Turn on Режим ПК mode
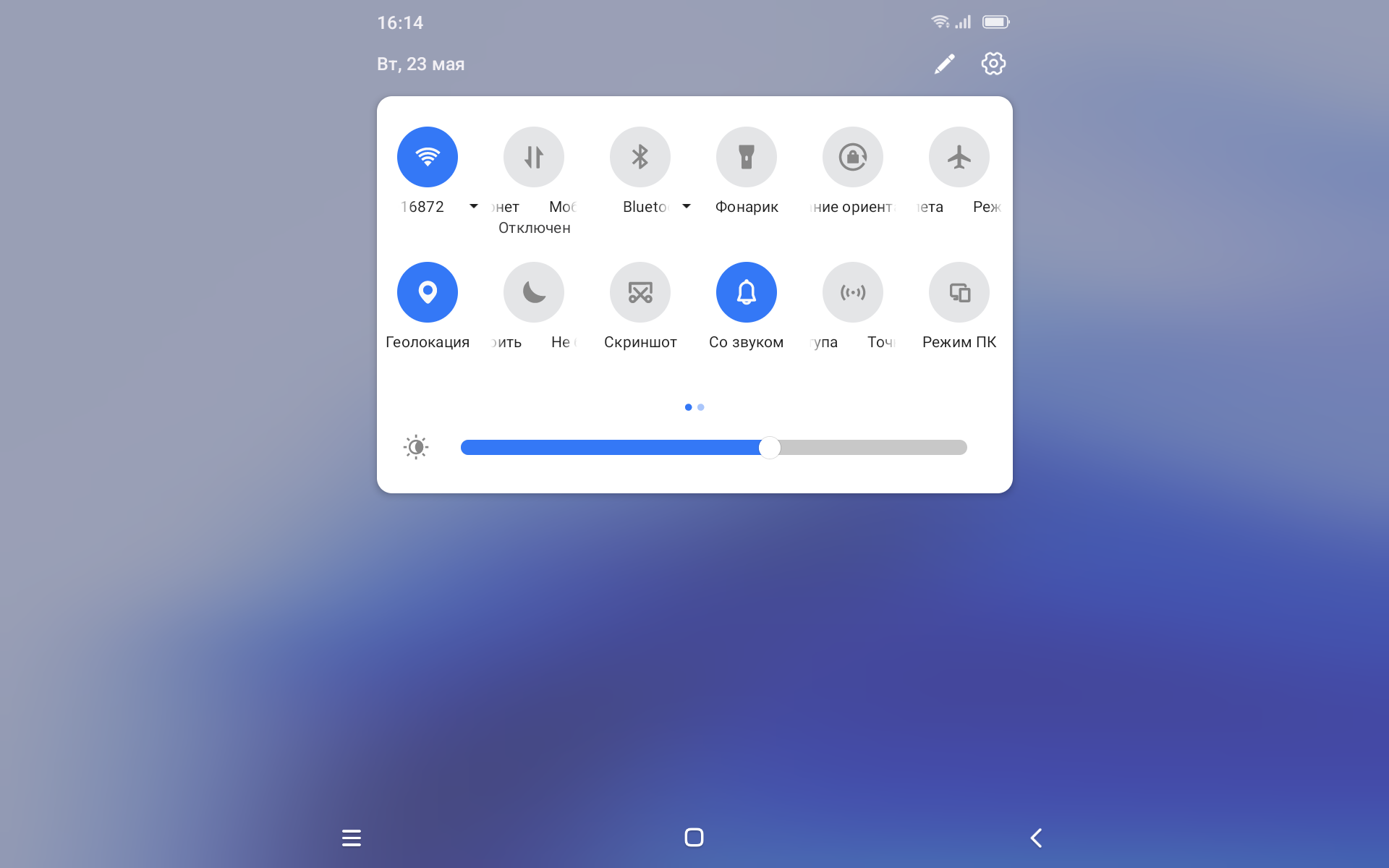 click(959, 292)
